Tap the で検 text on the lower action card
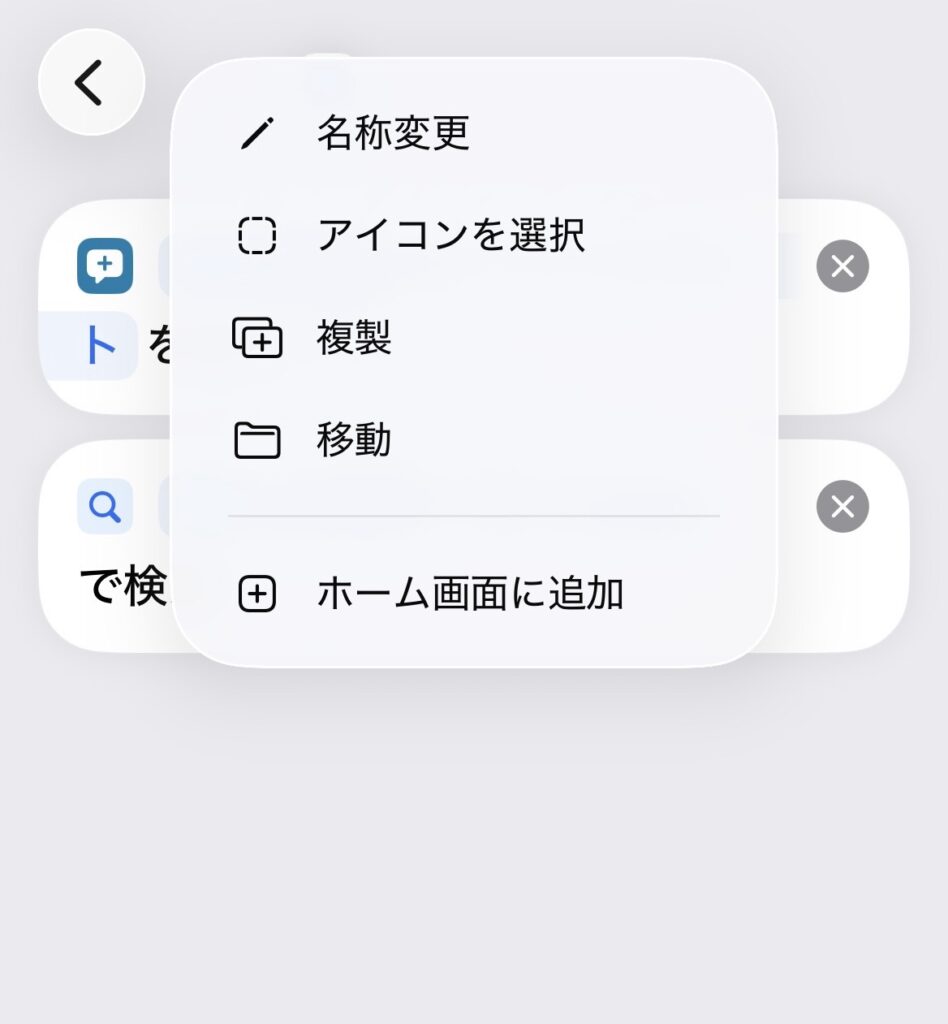This screenshot has width=948, height=1024. [122, 585]
